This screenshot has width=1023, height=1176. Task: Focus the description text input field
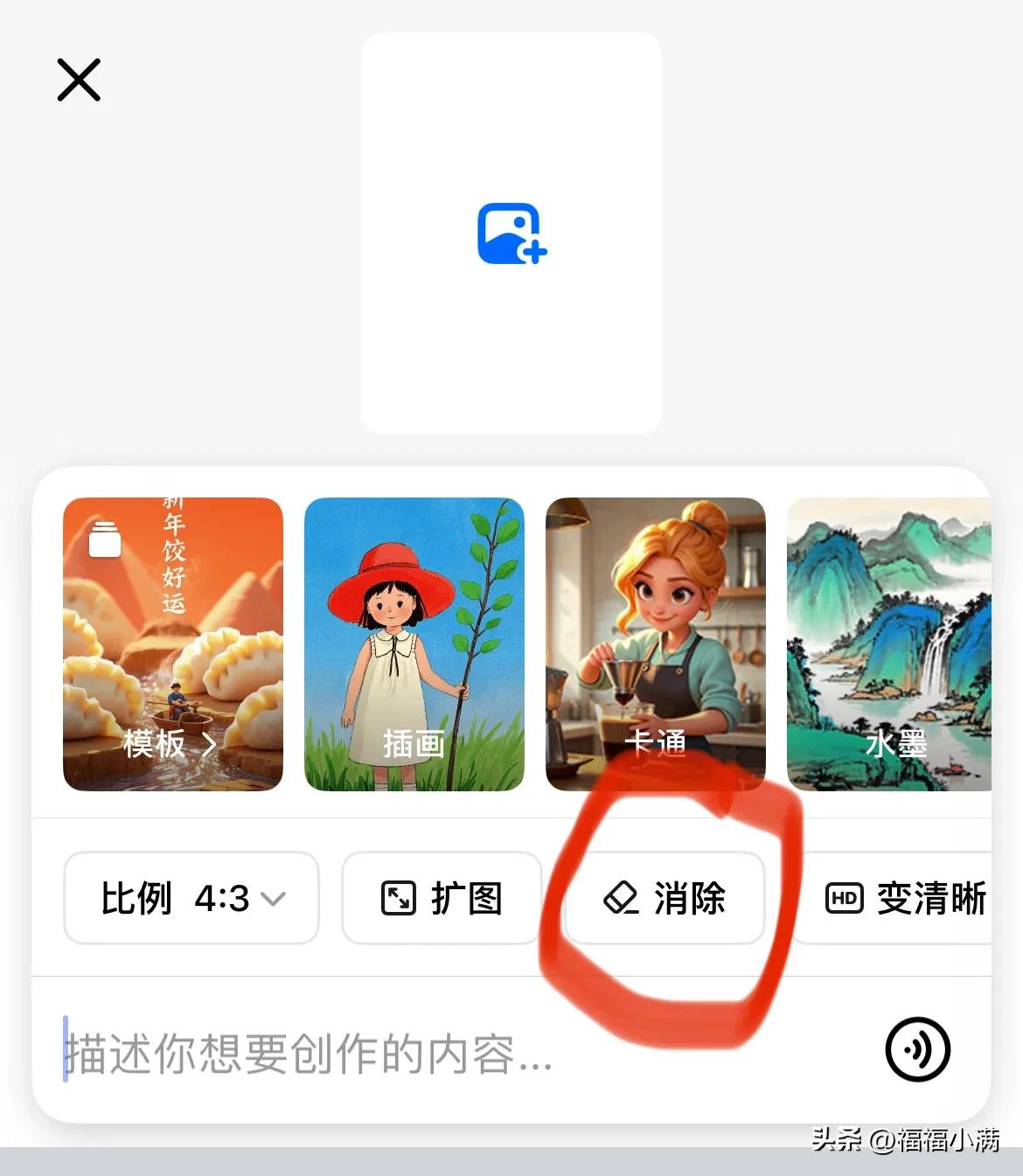click(x=437, y=1053)
